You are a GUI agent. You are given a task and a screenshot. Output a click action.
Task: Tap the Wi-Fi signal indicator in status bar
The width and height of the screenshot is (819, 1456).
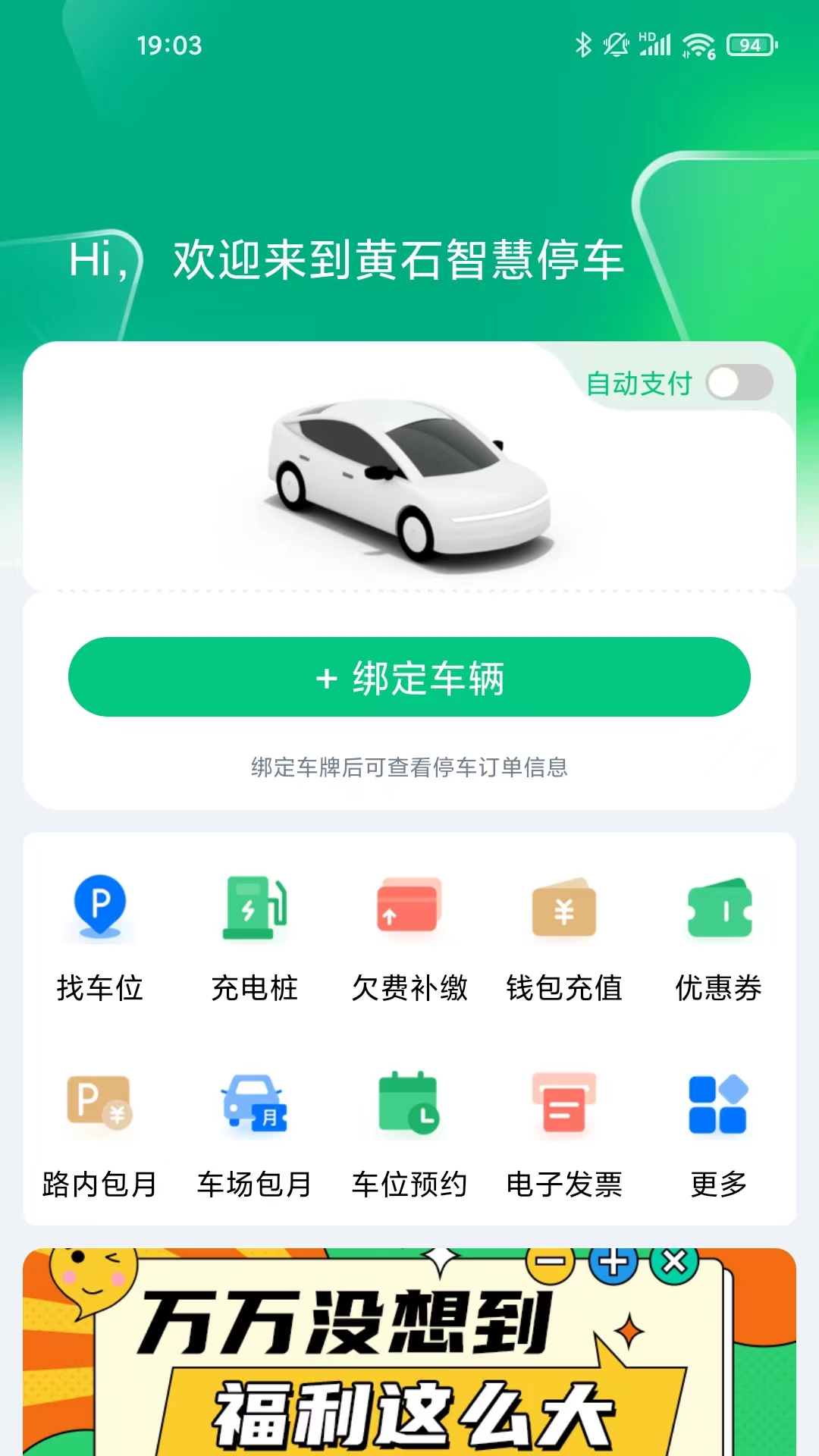698,45
